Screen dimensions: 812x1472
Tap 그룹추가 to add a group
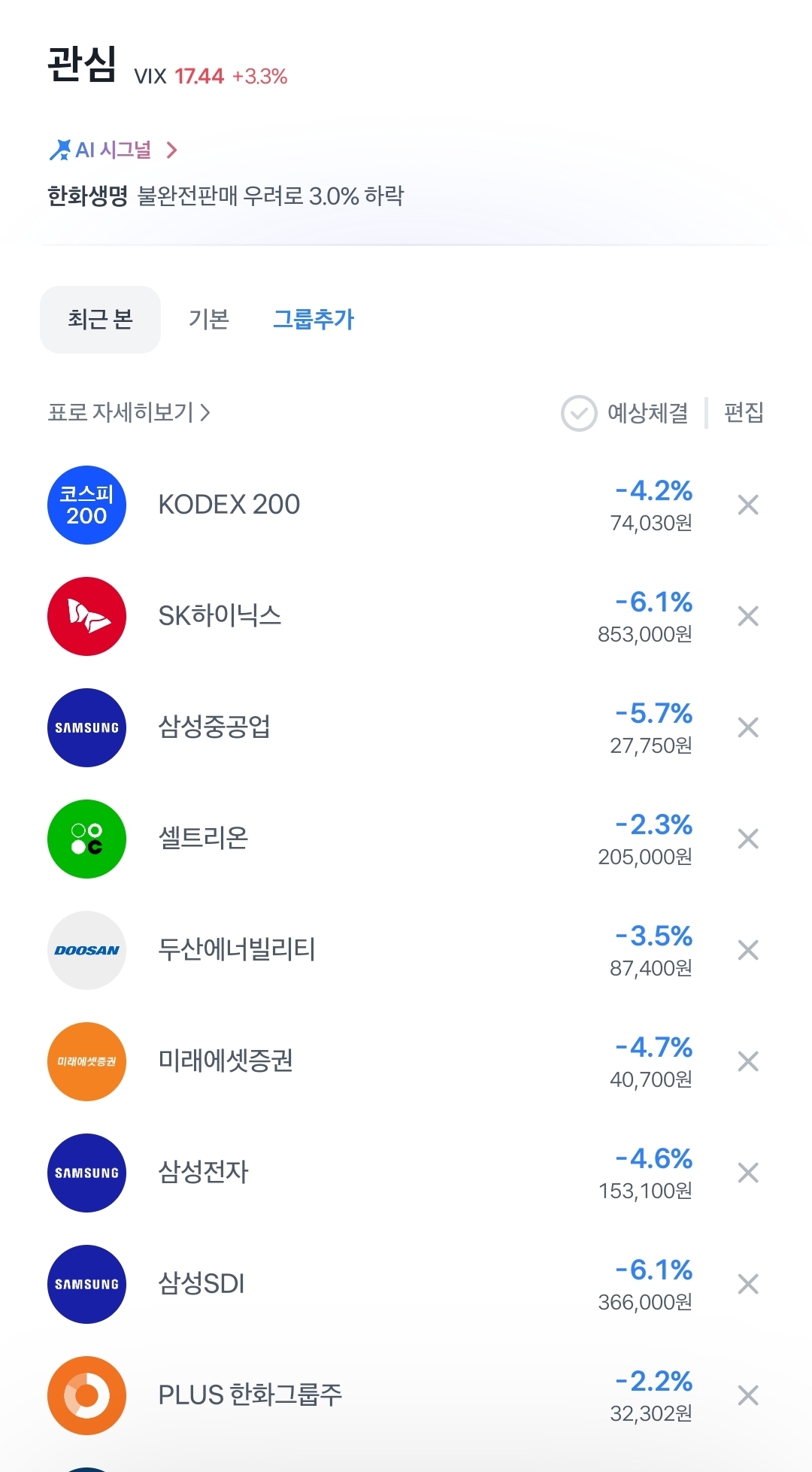(x=313, y=320)
